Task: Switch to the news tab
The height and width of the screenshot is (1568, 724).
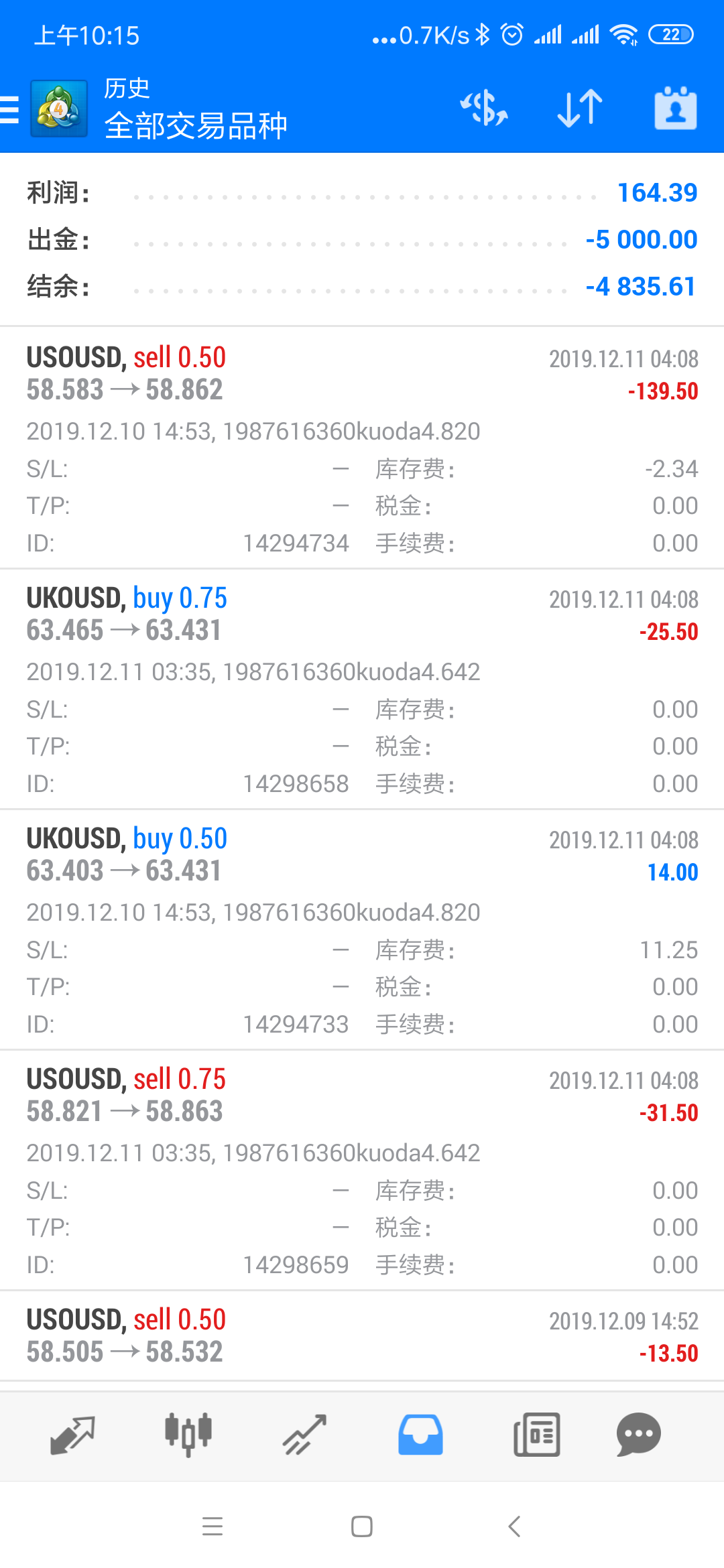Action: [536, 1435]
